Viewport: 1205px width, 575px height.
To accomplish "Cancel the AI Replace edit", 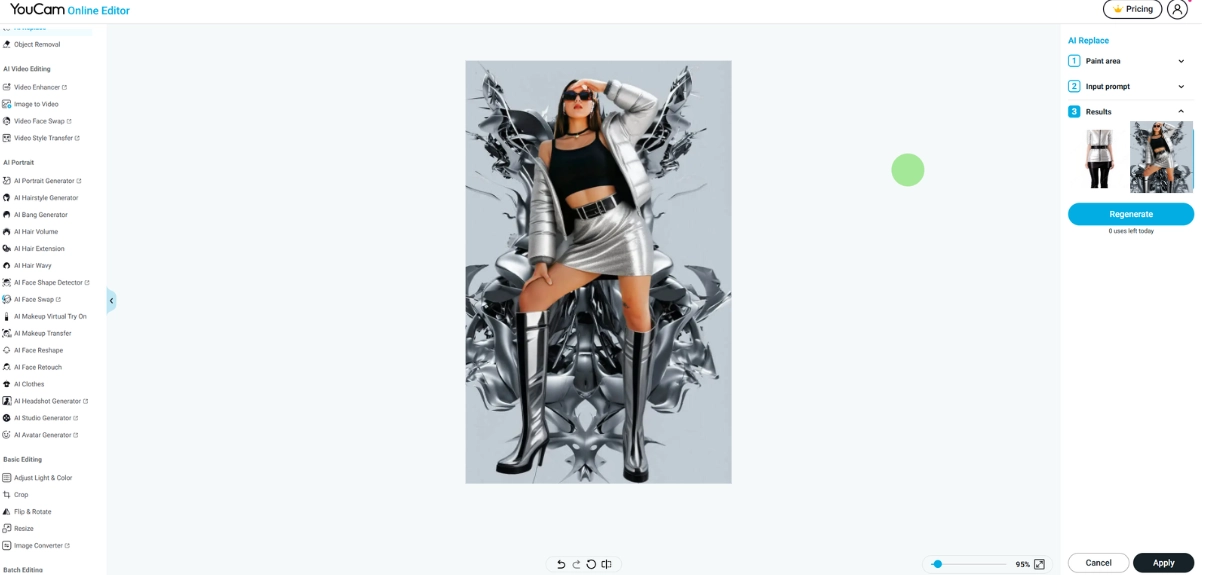I will 1098,563.
